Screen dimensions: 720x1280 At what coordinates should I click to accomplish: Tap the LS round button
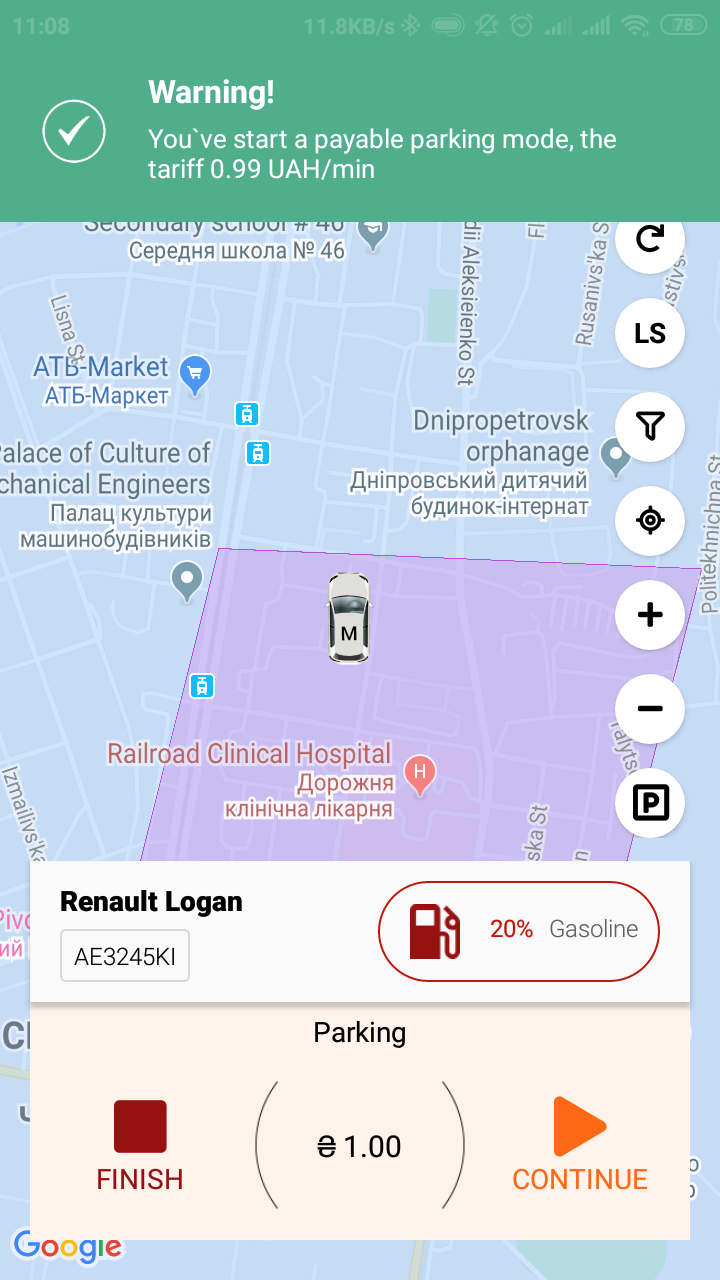coord(650,333)
